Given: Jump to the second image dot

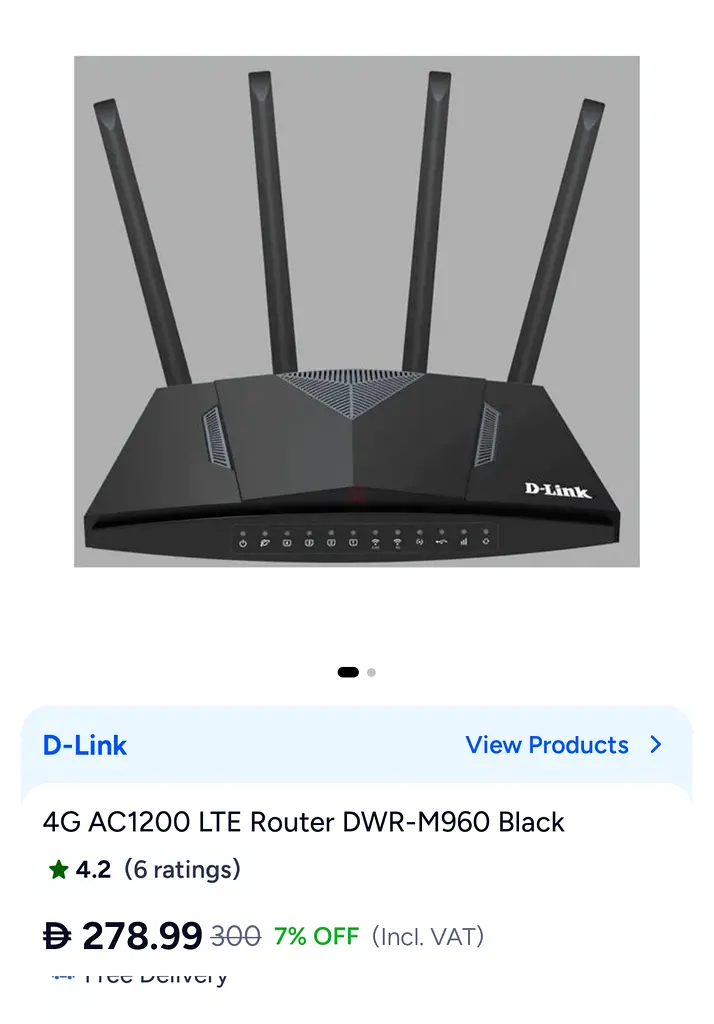Looking at the screenshot, I should click(x=371, y=673).
